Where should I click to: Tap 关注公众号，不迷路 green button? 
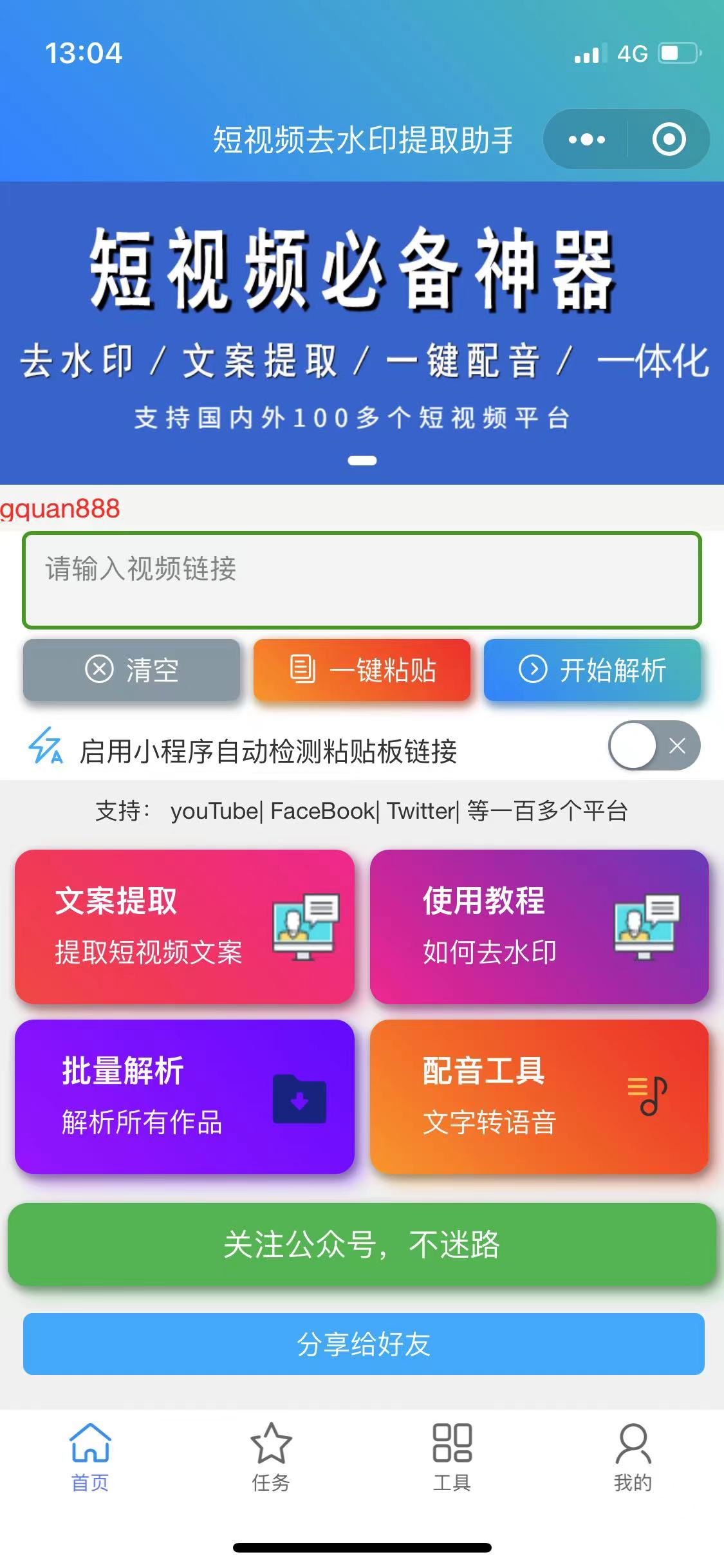[362, 1245]
